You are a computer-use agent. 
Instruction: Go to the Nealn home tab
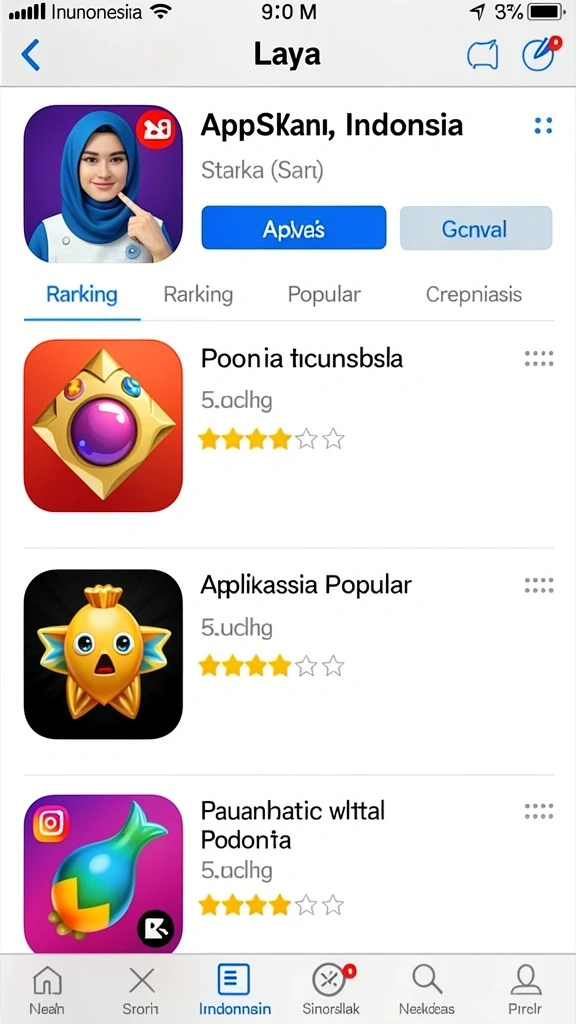pos(47,990)
